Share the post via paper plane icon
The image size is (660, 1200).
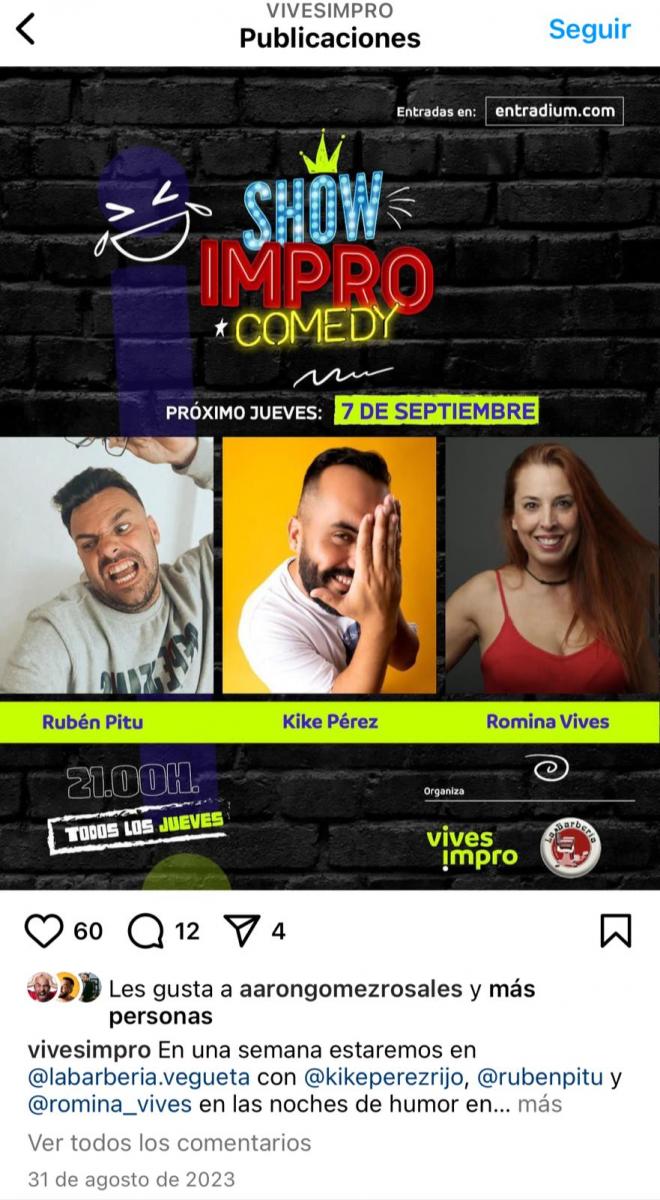coord(242,932)
